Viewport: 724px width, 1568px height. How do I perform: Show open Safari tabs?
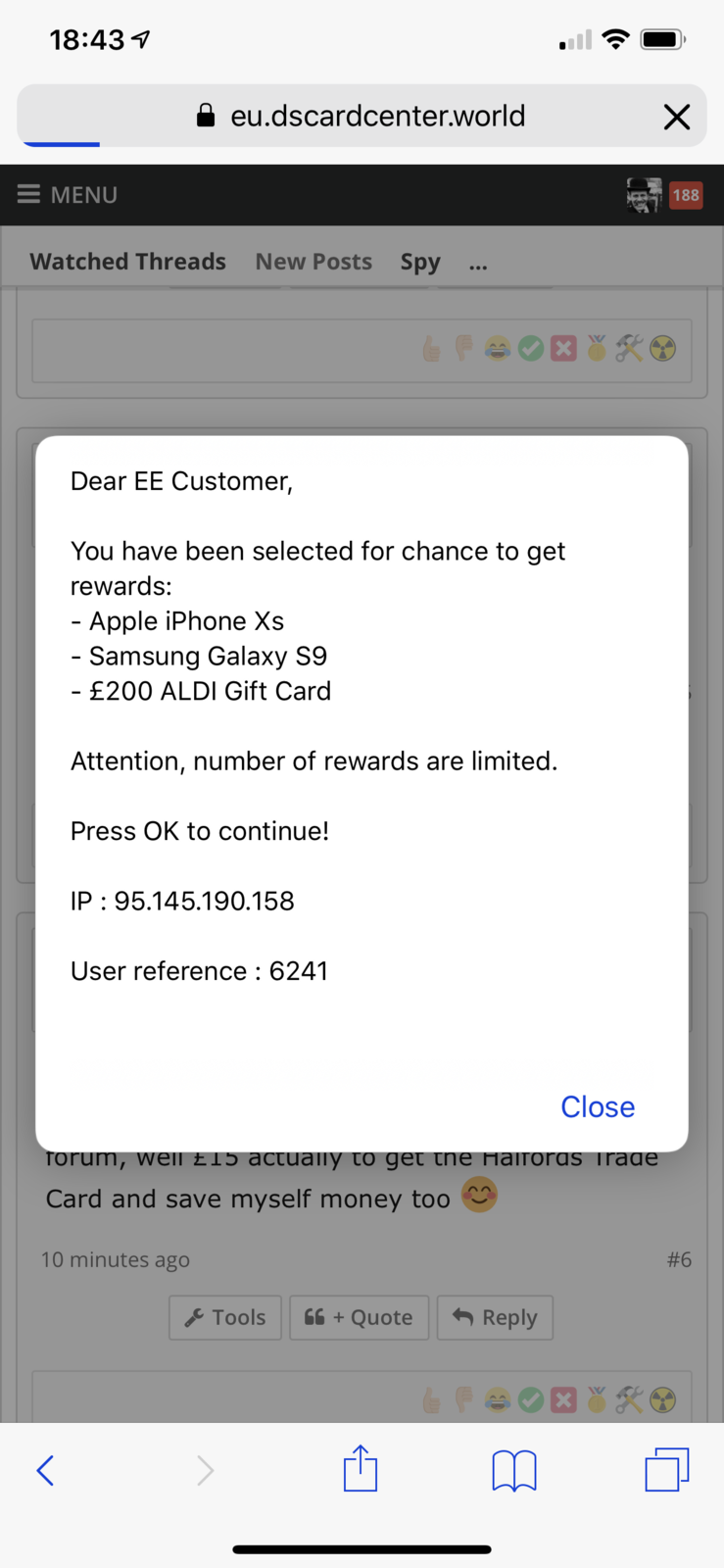click(x=666, y=1469)
